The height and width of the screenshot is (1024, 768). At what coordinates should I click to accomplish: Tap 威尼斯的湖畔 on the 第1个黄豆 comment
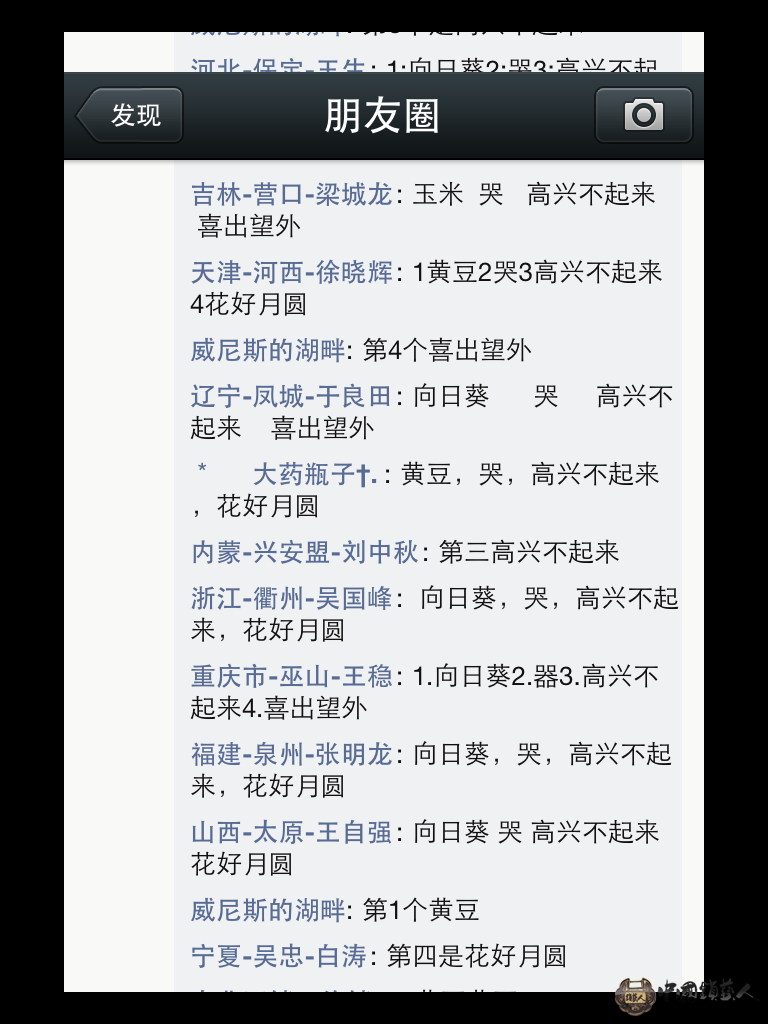pos(267,910)
